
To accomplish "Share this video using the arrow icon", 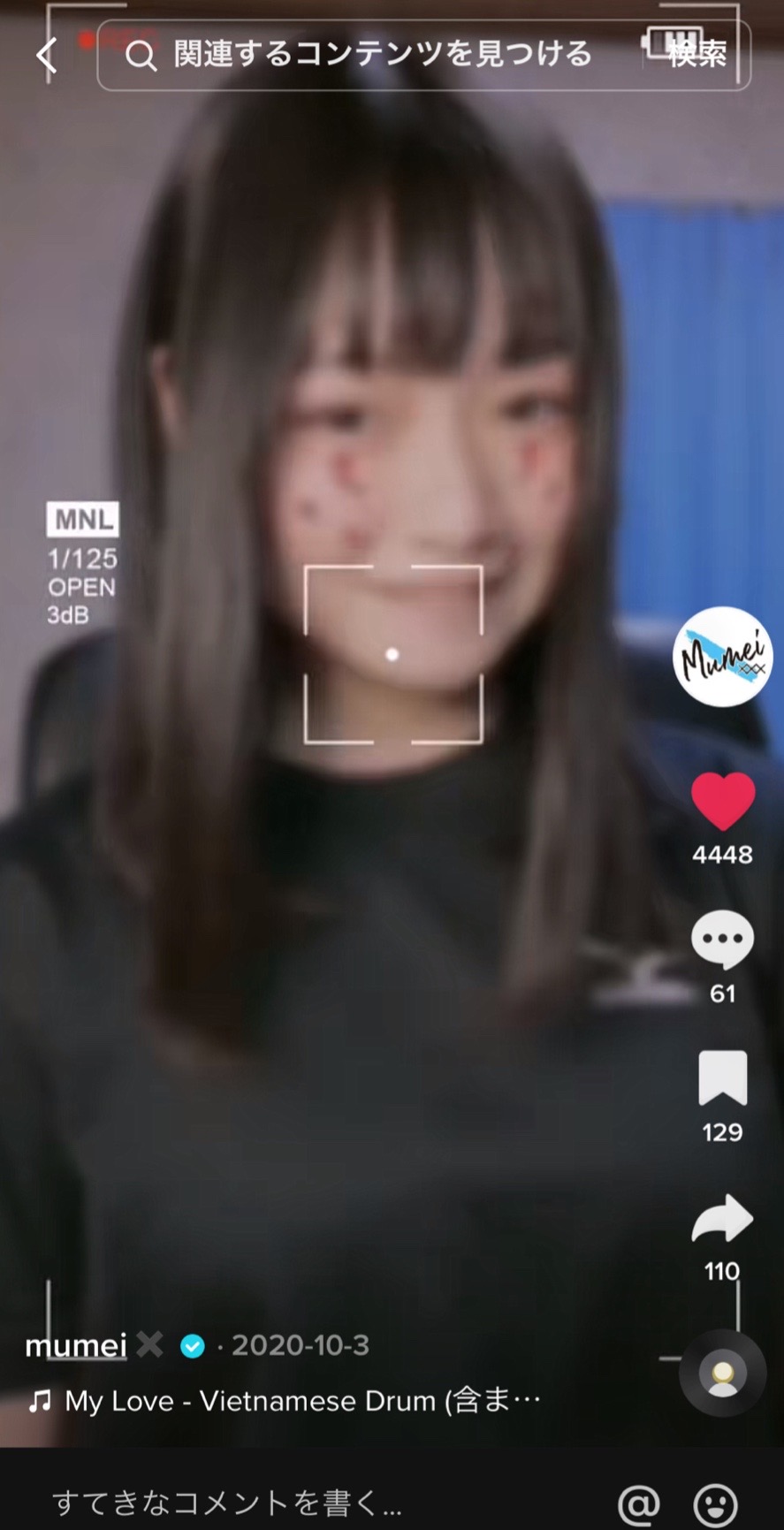I will pos(722,1219).
